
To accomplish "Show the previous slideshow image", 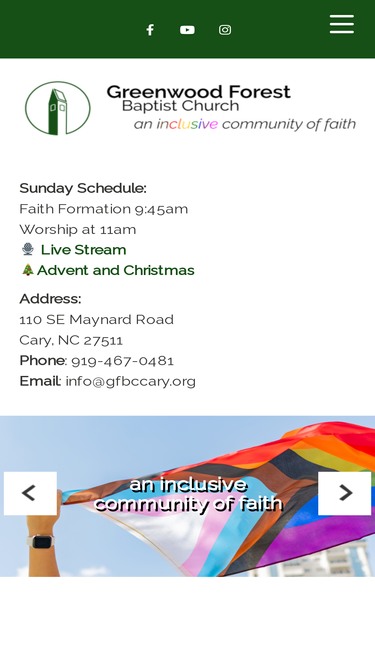I will tap(30, 493).
